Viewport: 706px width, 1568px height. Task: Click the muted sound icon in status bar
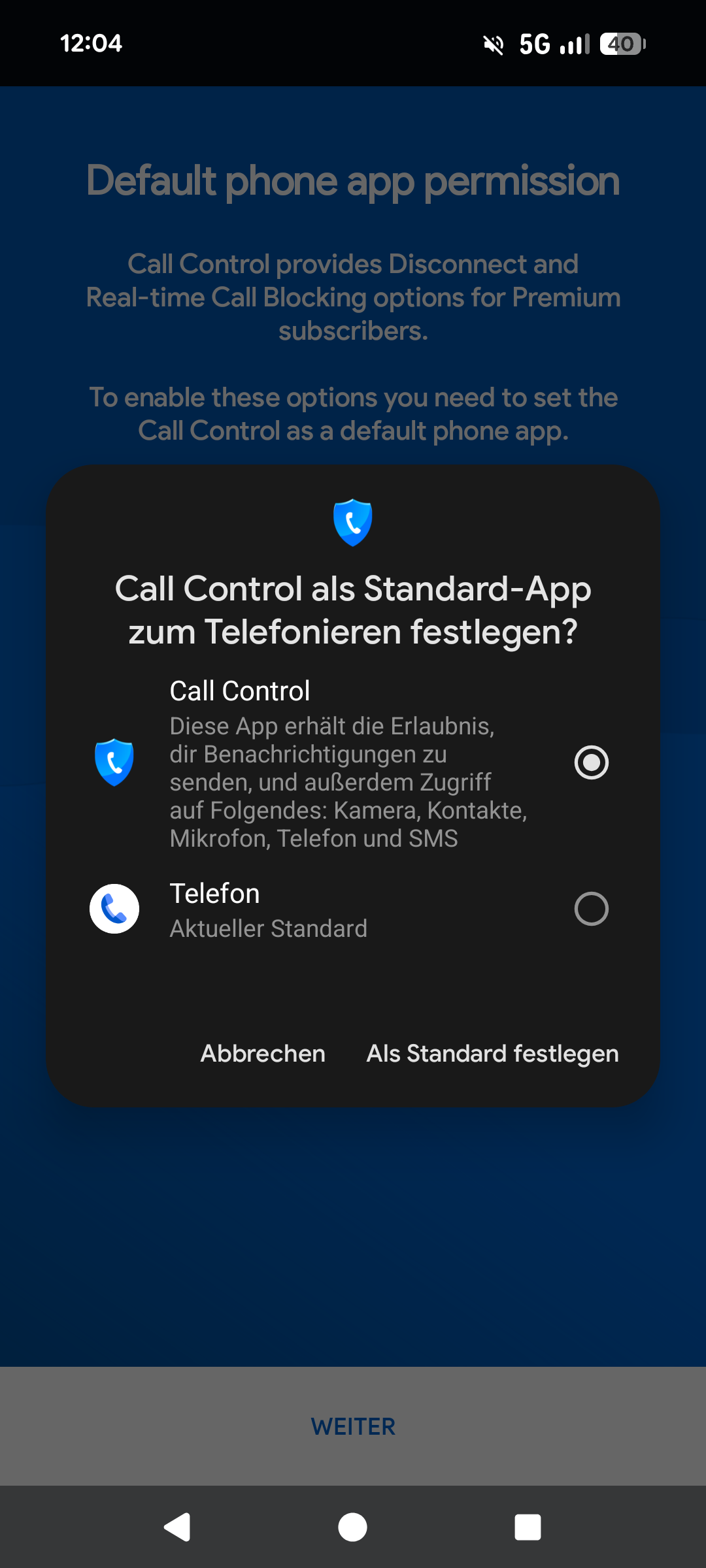pyautogui.click(x=492, y=44)
